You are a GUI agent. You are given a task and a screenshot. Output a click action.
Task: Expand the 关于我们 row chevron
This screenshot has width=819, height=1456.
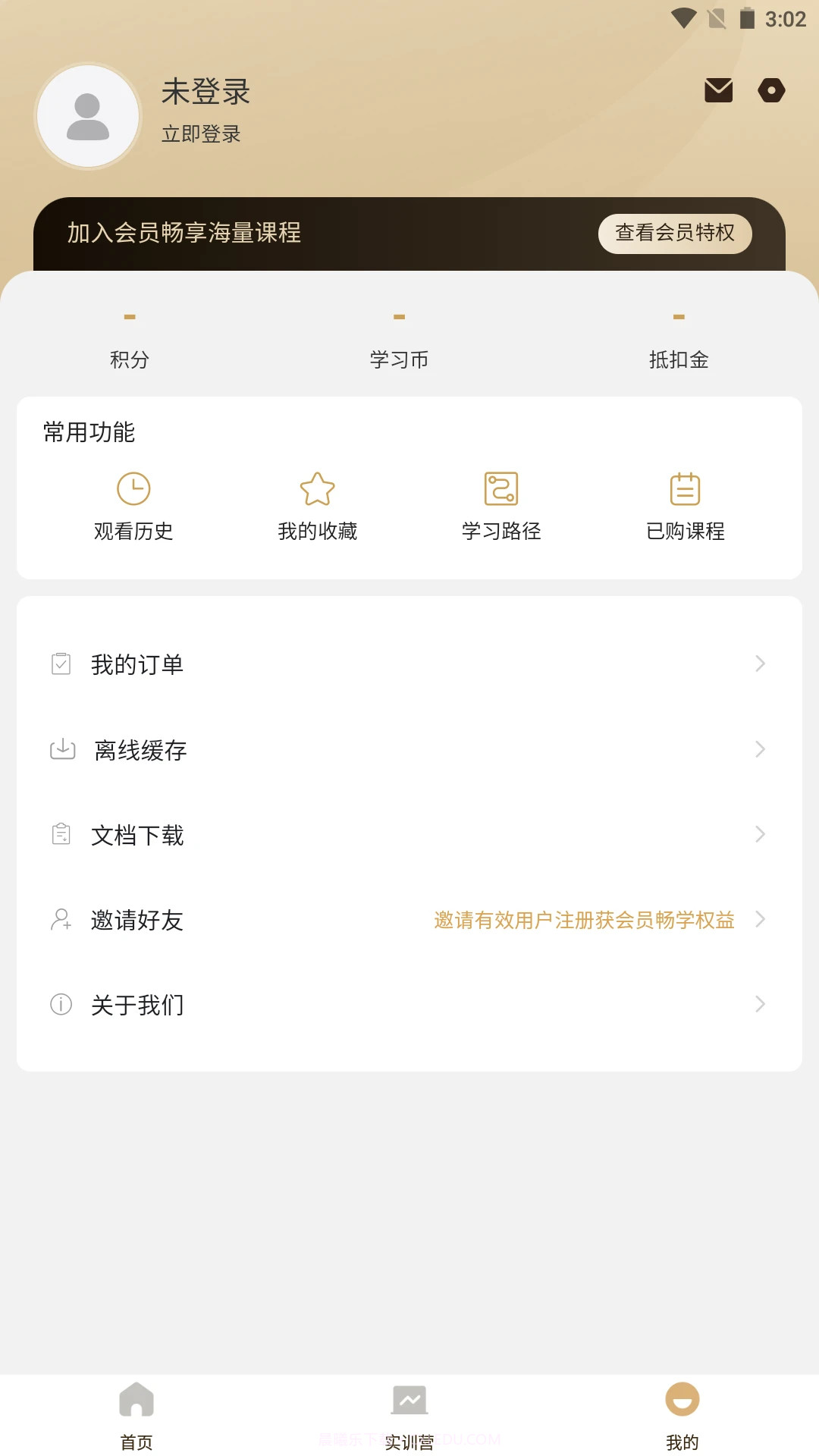click(x=761, y=1004)
